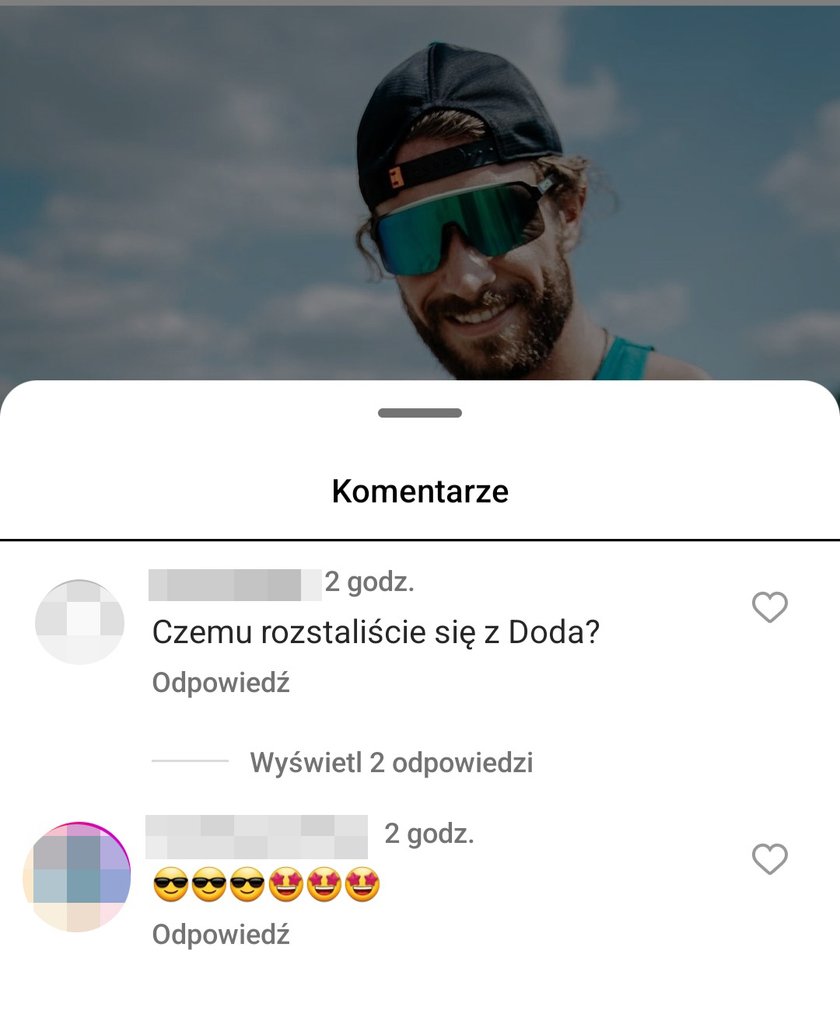
Task: Tap the comments sheet drag handle
Action: point(420,413)
